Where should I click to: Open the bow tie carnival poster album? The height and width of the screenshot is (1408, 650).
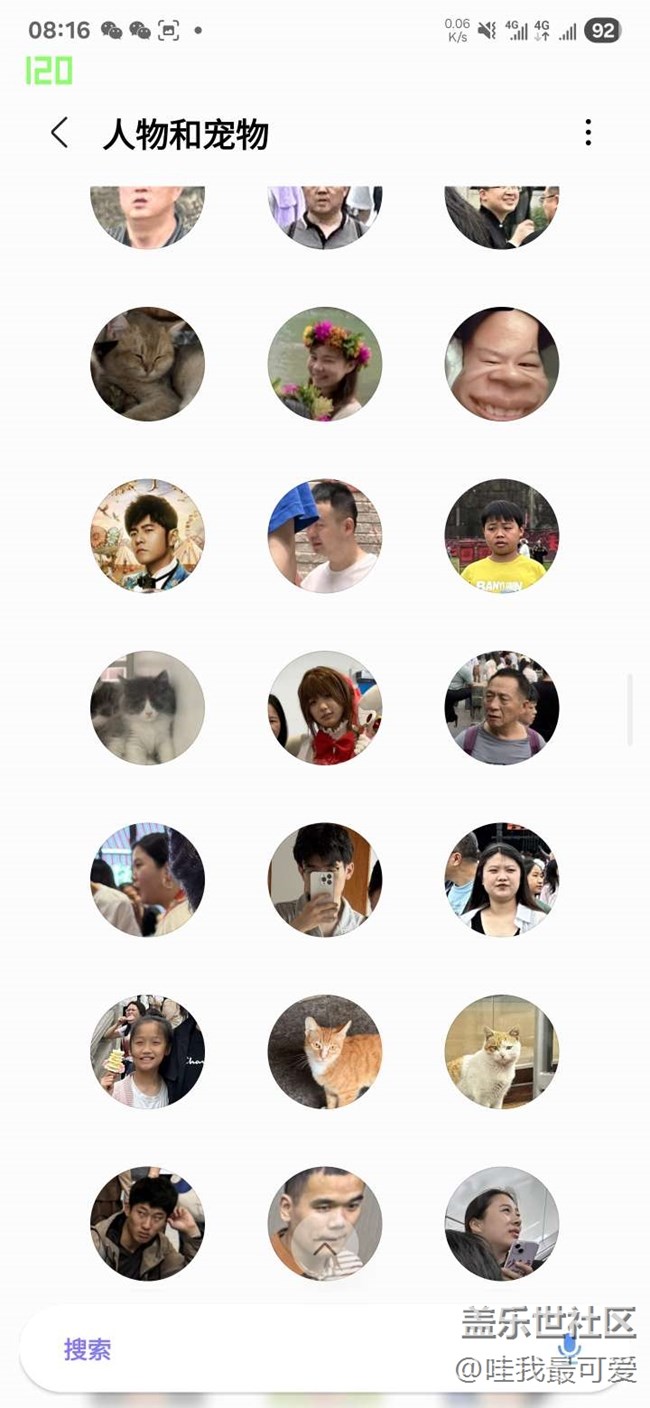[148, 536]
